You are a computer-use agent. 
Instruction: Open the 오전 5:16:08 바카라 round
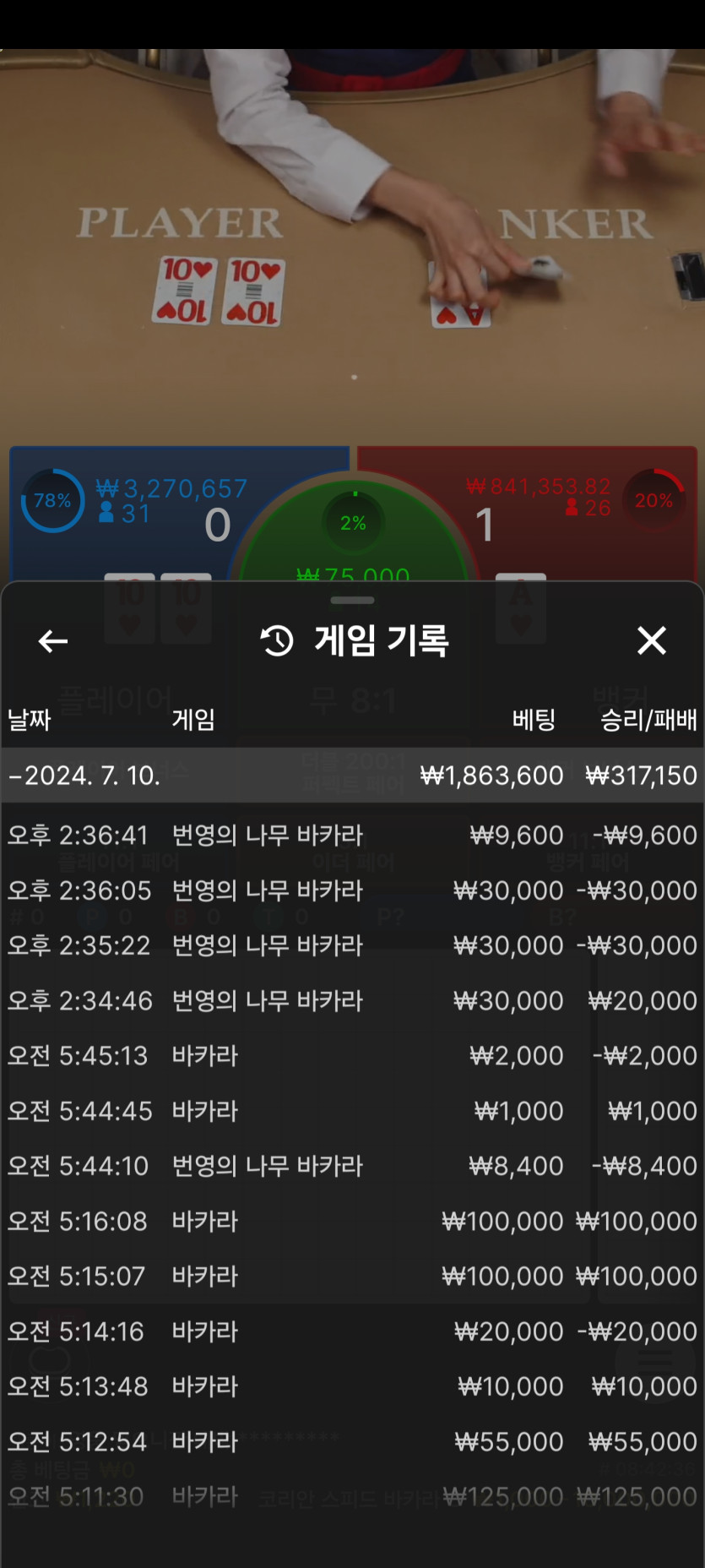click(352, 1222)
